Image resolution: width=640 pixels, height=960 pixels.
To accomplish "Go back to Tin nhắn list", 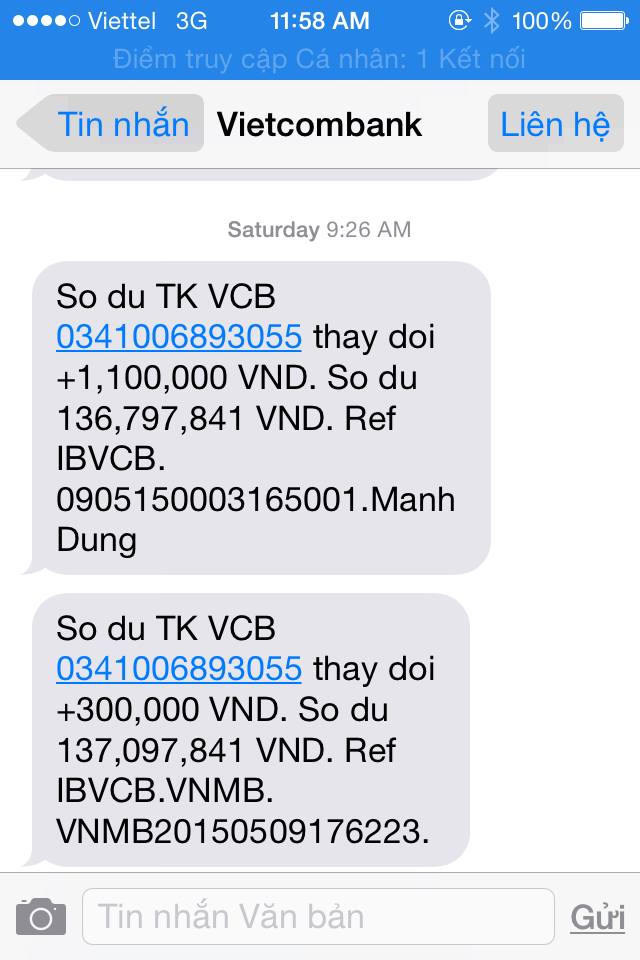I will point(110,124).
